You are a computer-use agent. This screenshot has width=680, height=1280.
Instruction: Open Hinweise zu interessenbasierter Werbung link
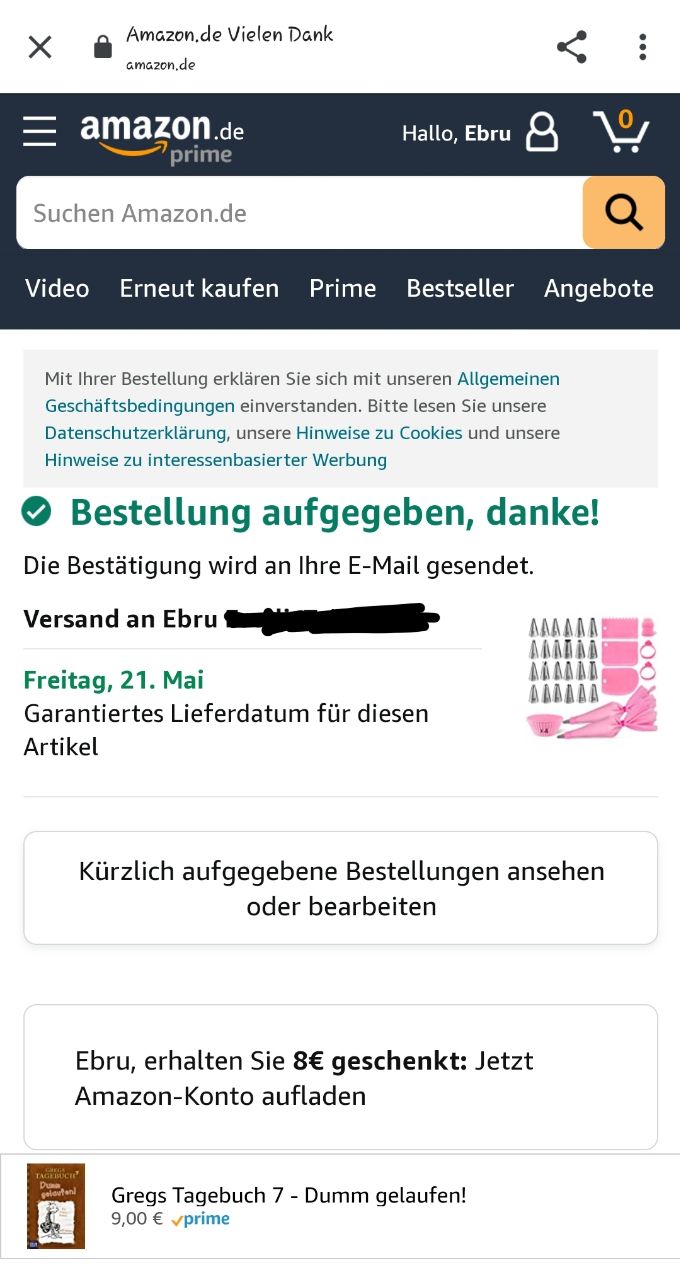[215, 460]
